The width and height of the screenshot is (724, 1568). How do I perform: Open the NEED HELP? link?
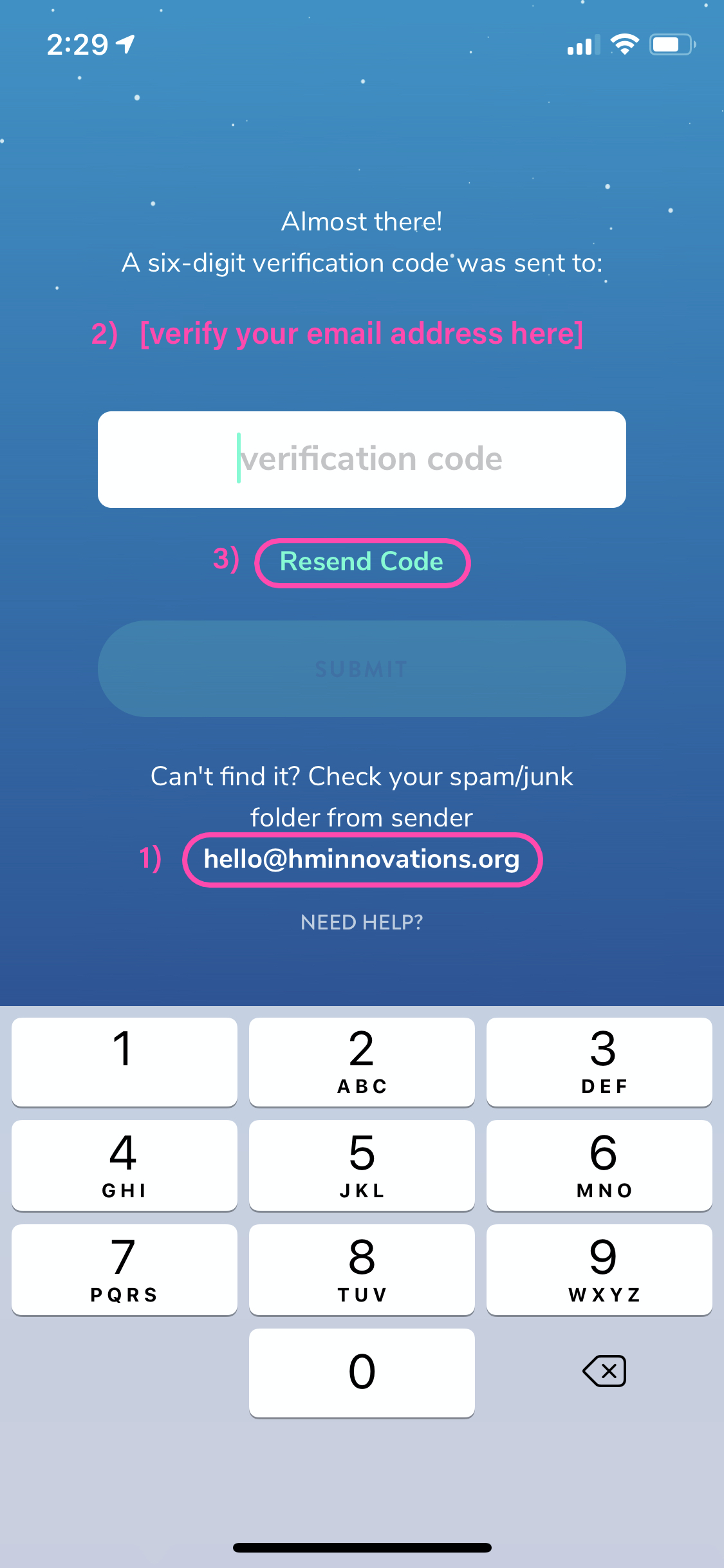(x=362, y=922)
